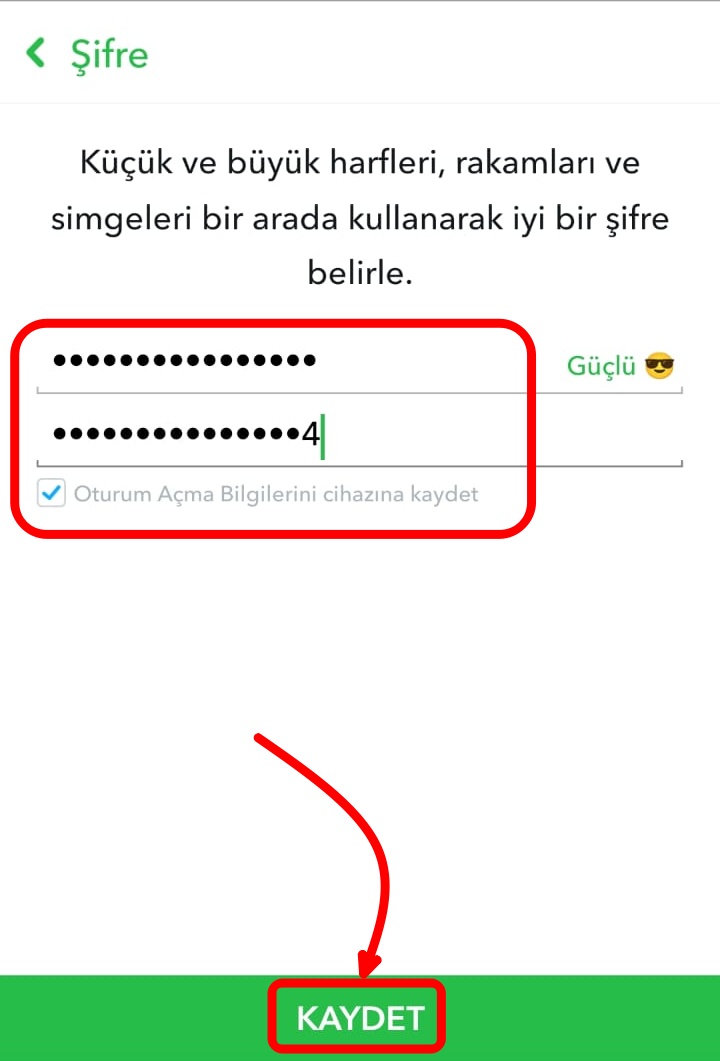Save the password with KAYDET
This screenshot has width=720, height=1061.
[360, 1018]
